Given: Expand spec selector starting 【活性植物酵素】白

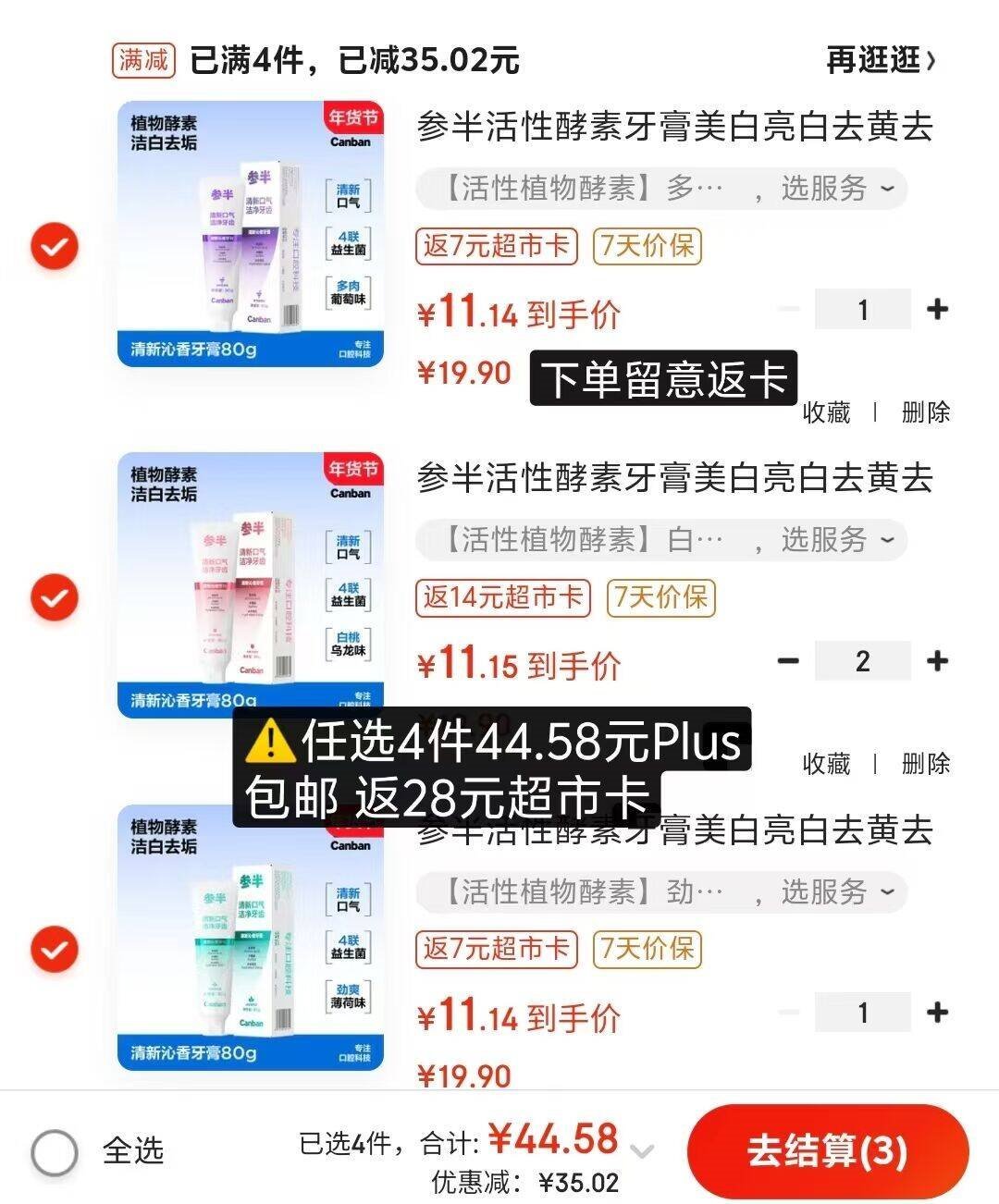Looking at the screenshot, I should (660, 540).
